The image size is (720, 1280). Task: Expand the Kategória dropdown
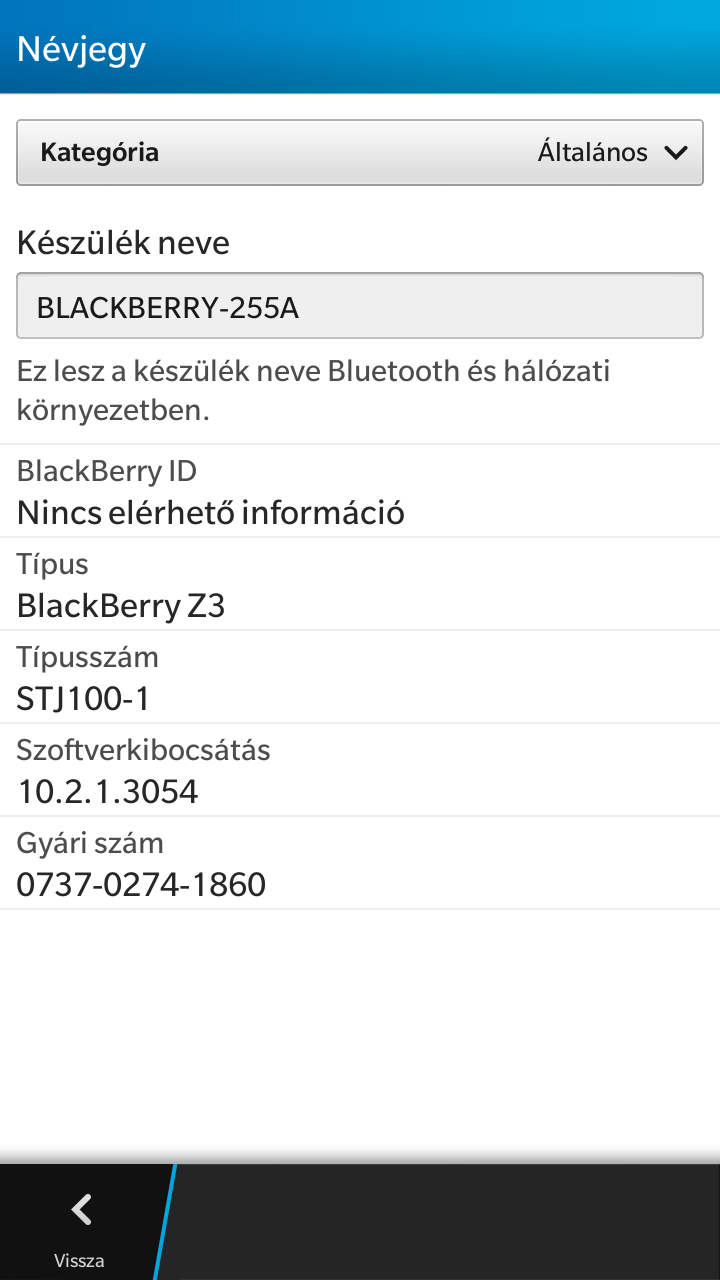360,153
